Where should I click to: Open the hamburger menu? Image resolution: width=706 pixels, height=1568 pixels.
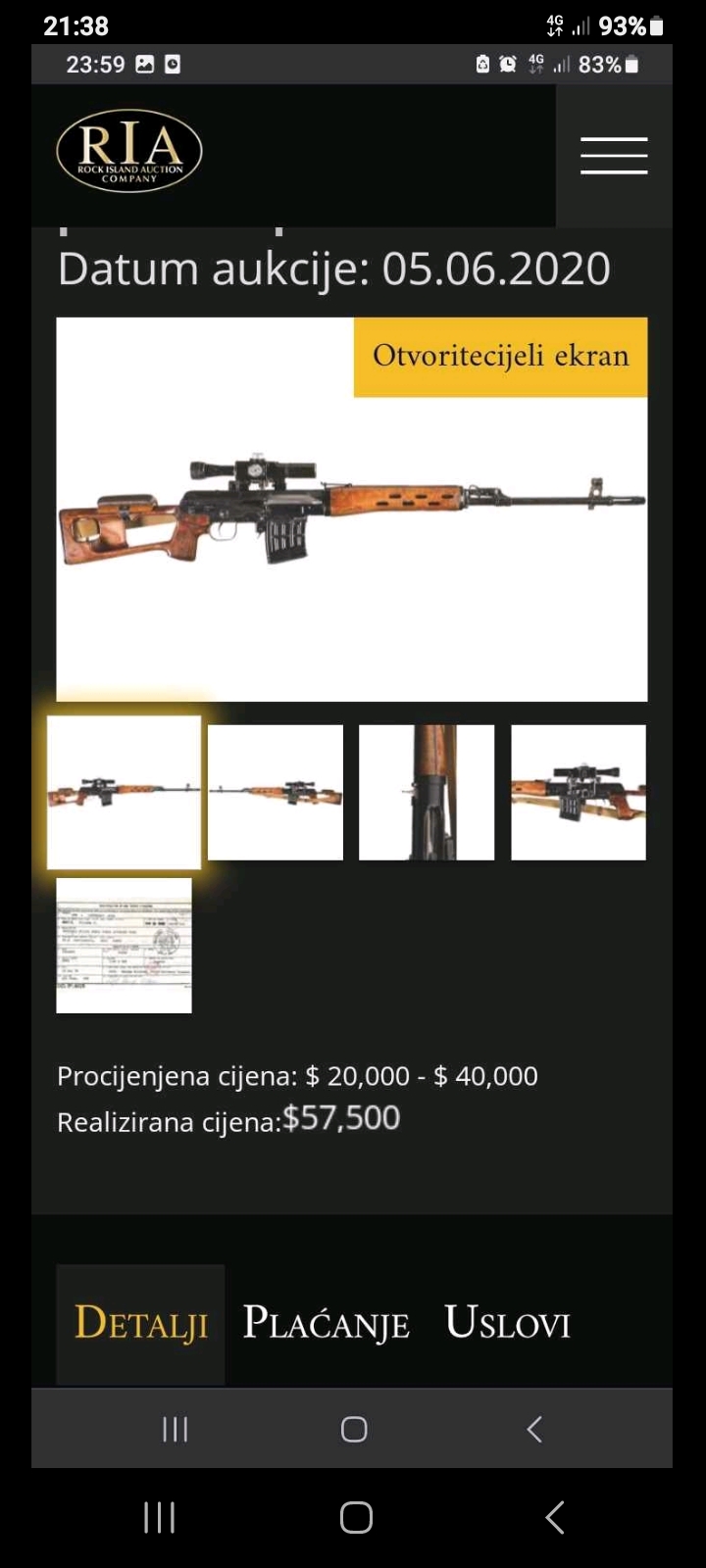[x=614, y=156]
